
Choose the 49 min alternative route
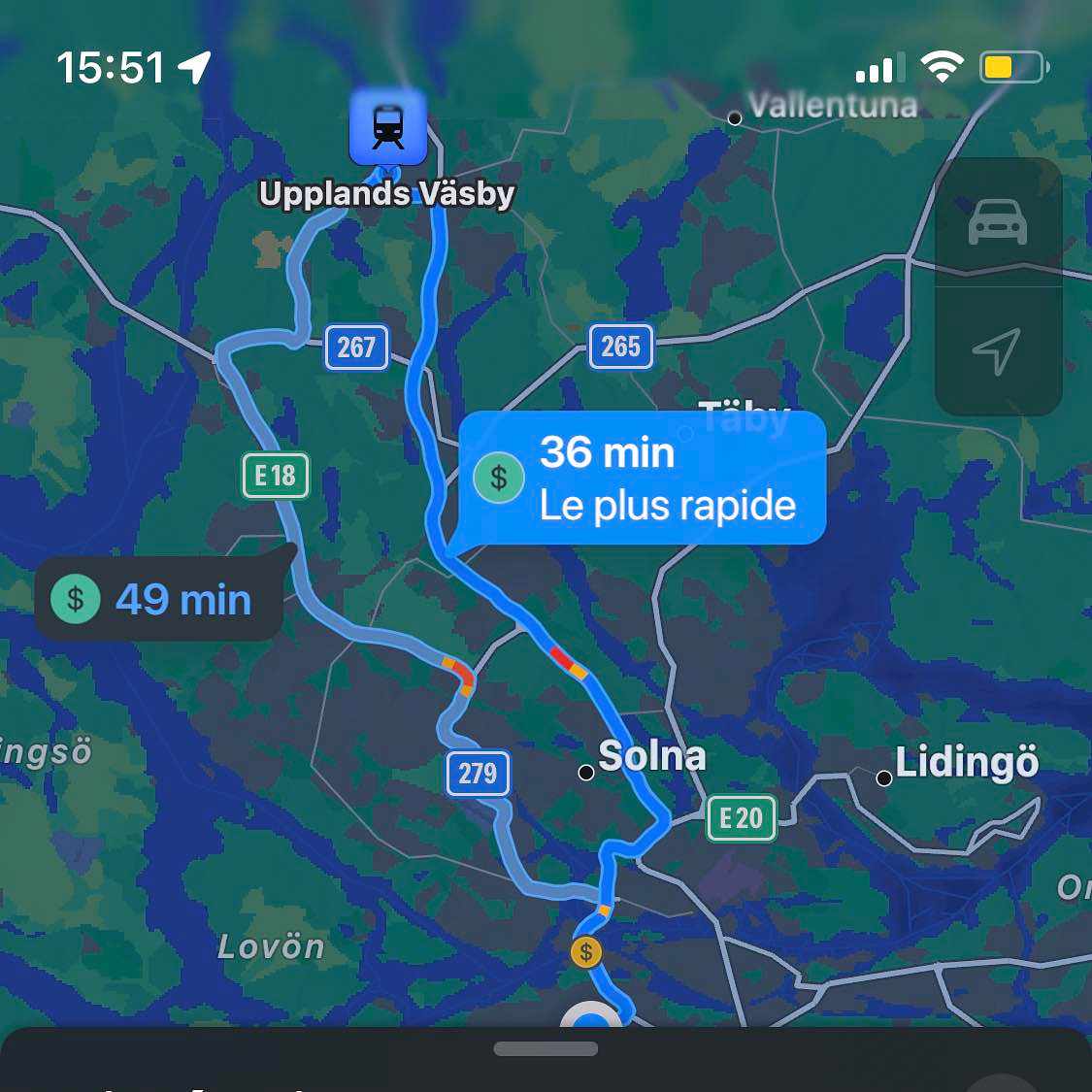coord(159,599)
